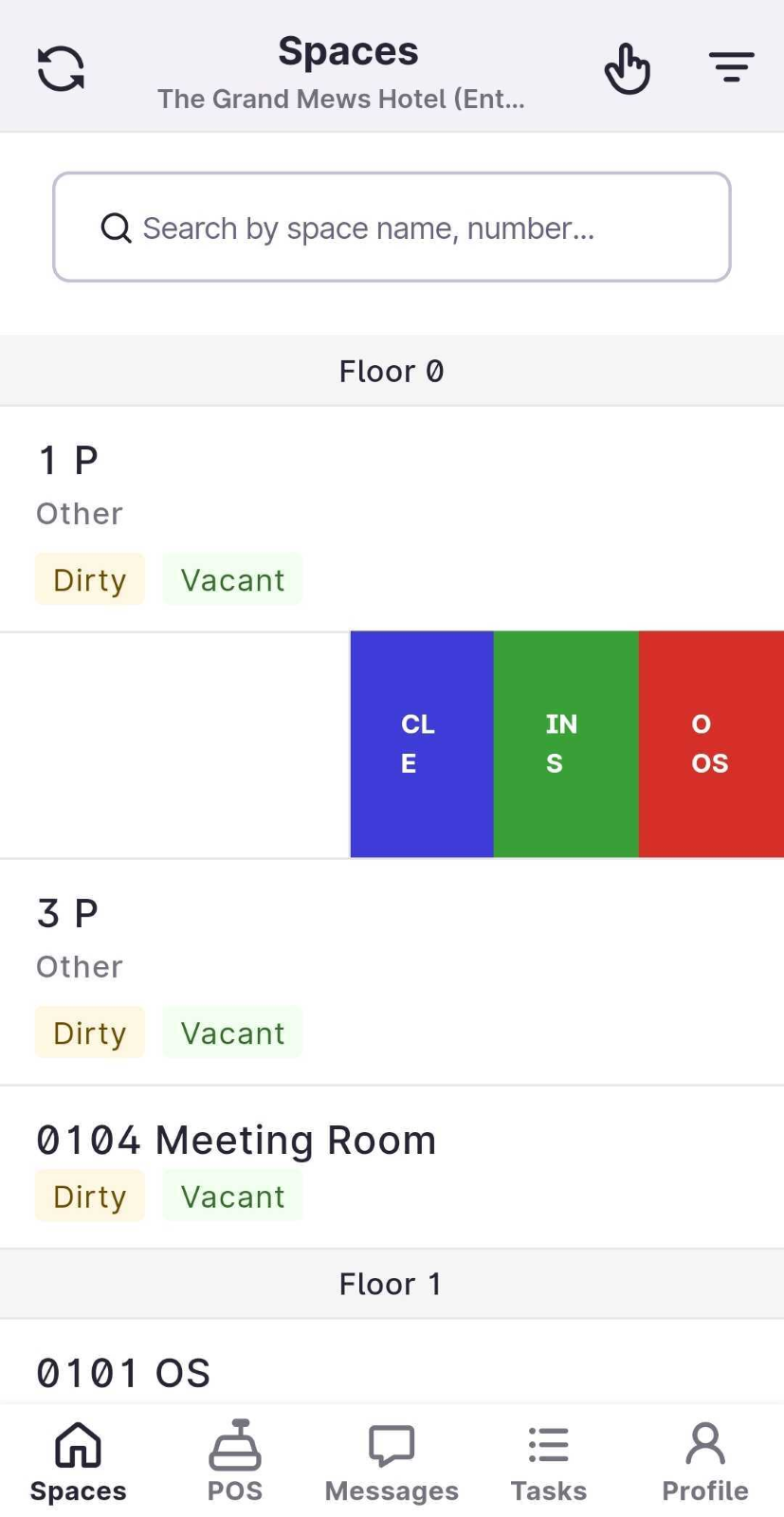Image resolution: width=784 pixels, height=1517 pixels.
Task: Tap the refresh icon
Action: [60, 67]
